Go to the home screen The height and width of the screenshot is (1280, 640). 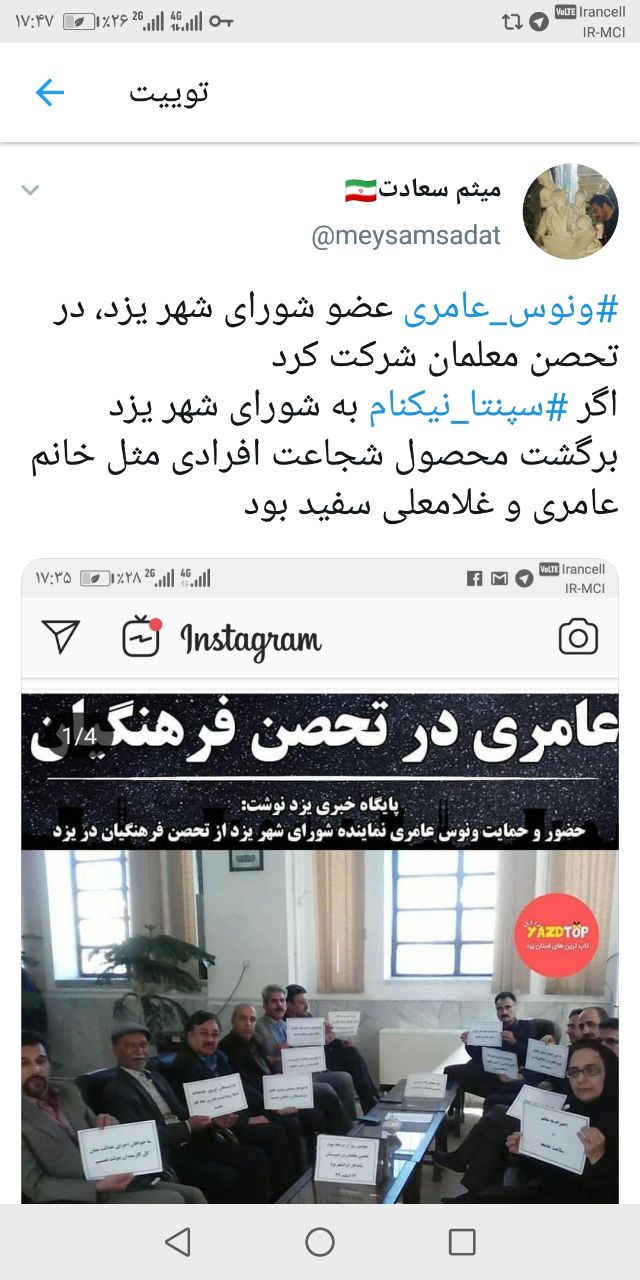pos(320,1241)
